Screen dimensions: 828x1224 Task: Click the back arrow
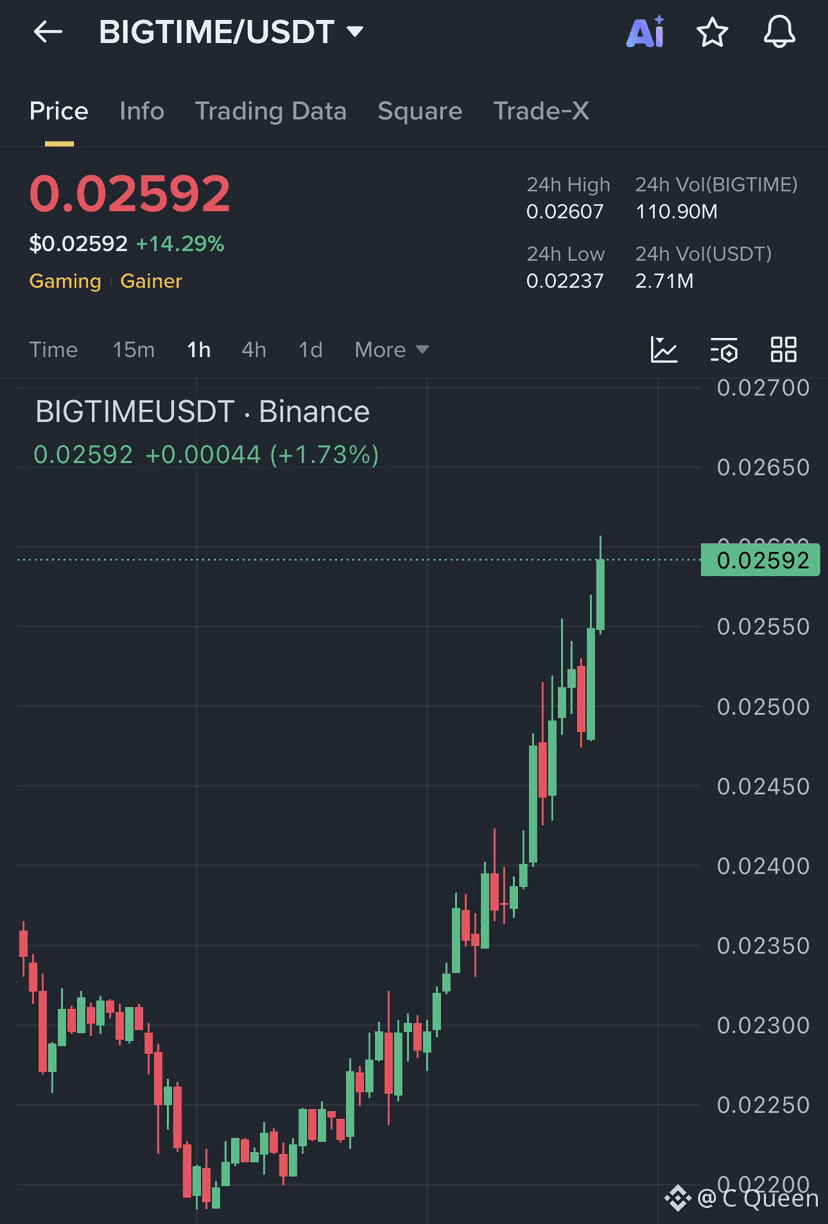tap(47, 32)
